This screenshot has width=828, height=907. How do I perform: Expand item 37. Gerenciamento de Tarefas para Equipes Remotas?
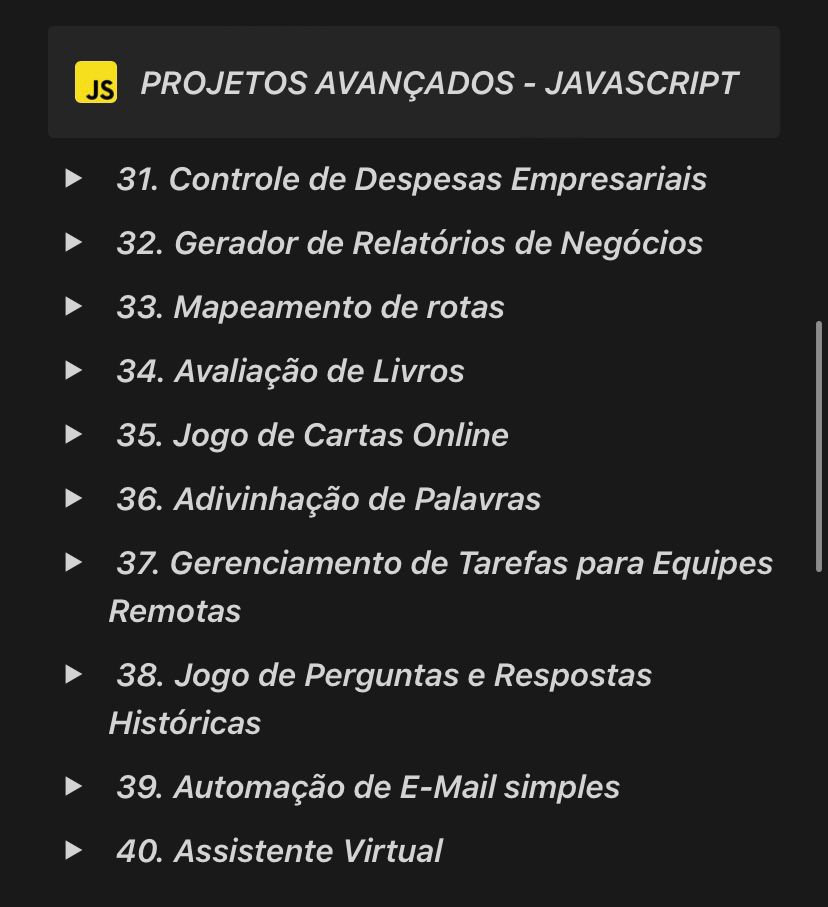point(72,563)
